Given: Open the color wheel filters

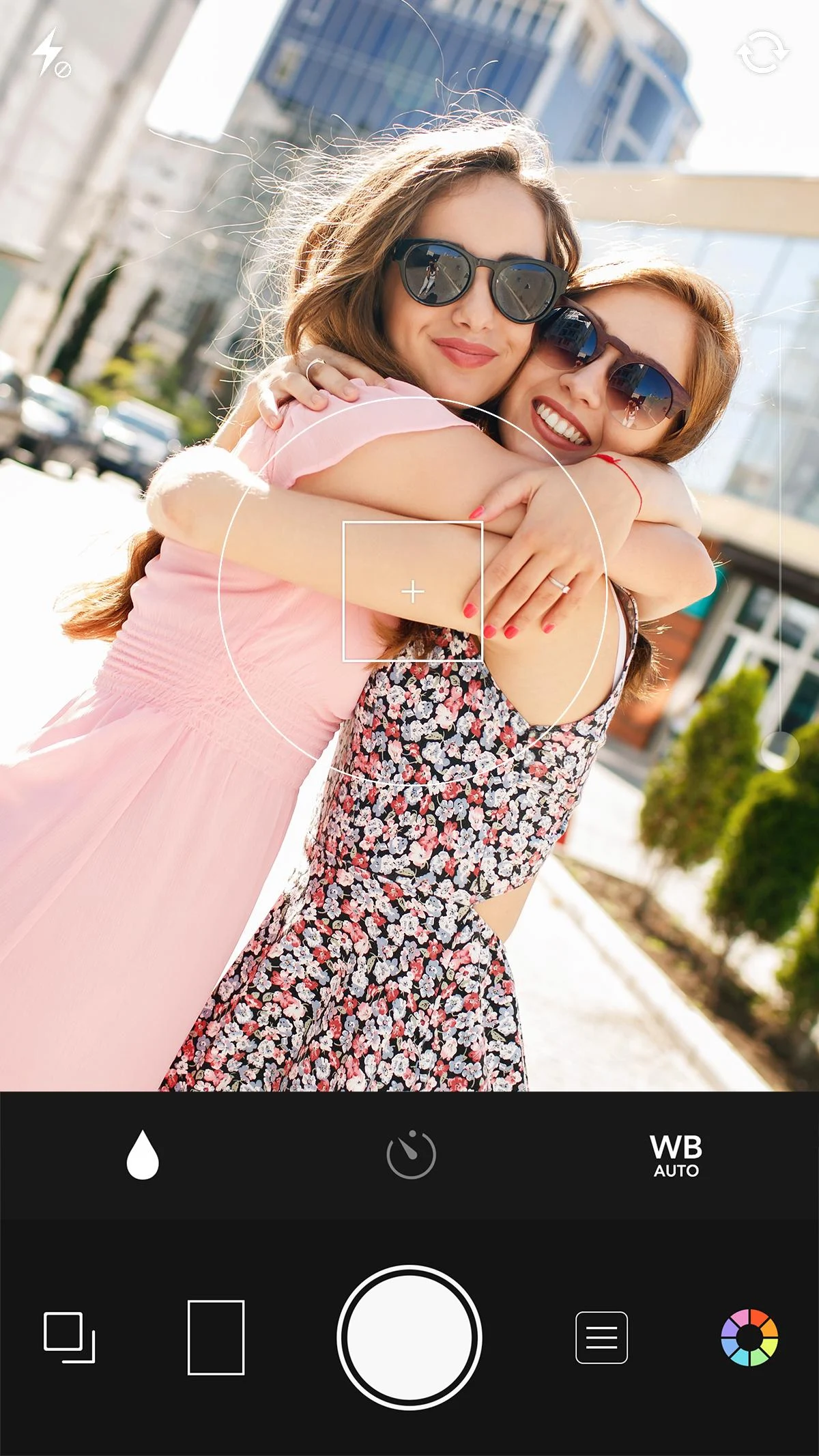Looking at the screenshot, I should point(749,1337).
